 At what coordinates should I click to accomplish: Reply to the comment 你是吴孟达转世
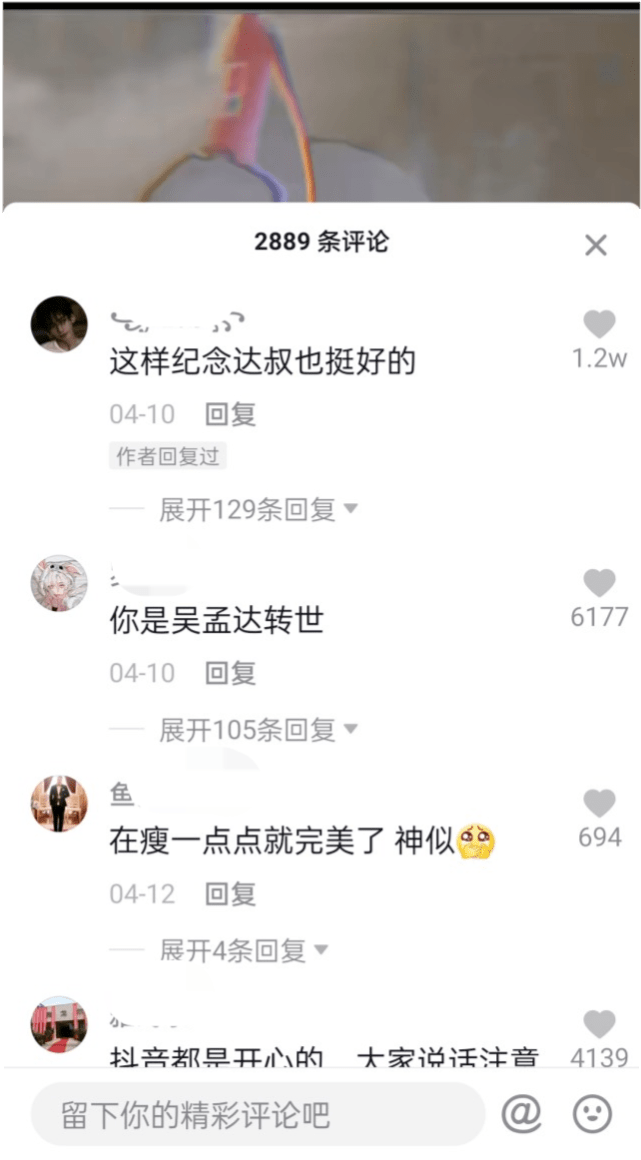pyautogui.click(x=231, y=674)
